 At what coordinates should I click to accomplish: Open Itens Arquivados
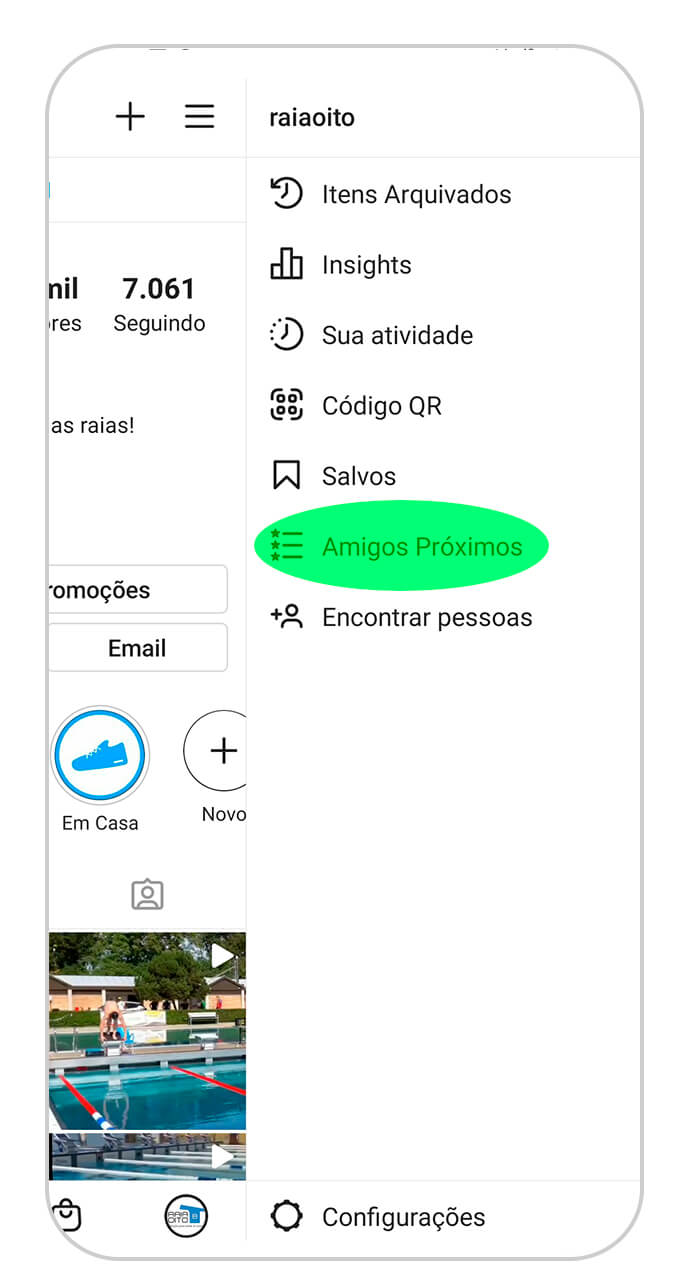[x=415, y=194]
